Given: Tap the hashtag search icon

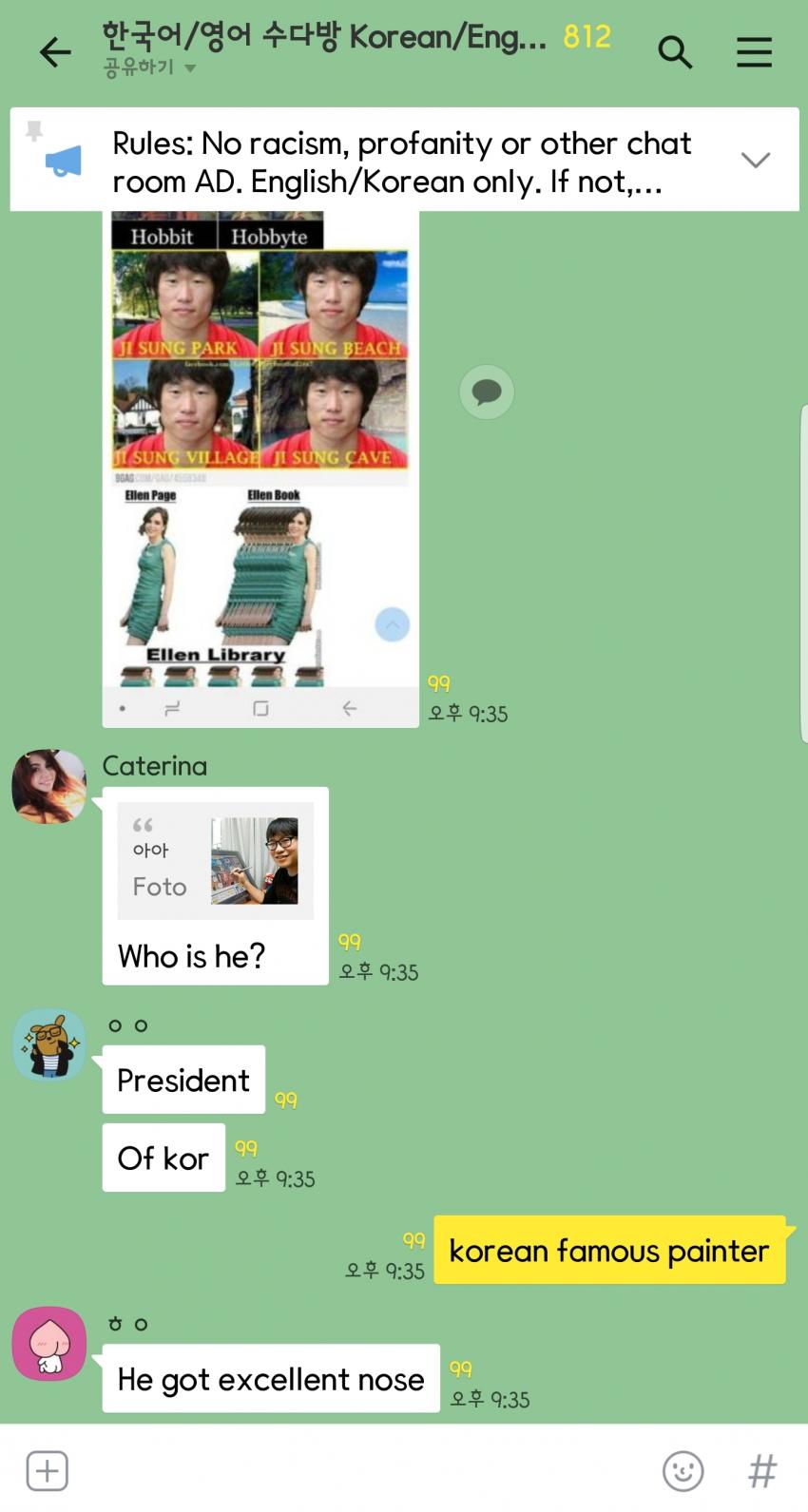Looking at the screenshot, I should click(x=761, y=1470).
